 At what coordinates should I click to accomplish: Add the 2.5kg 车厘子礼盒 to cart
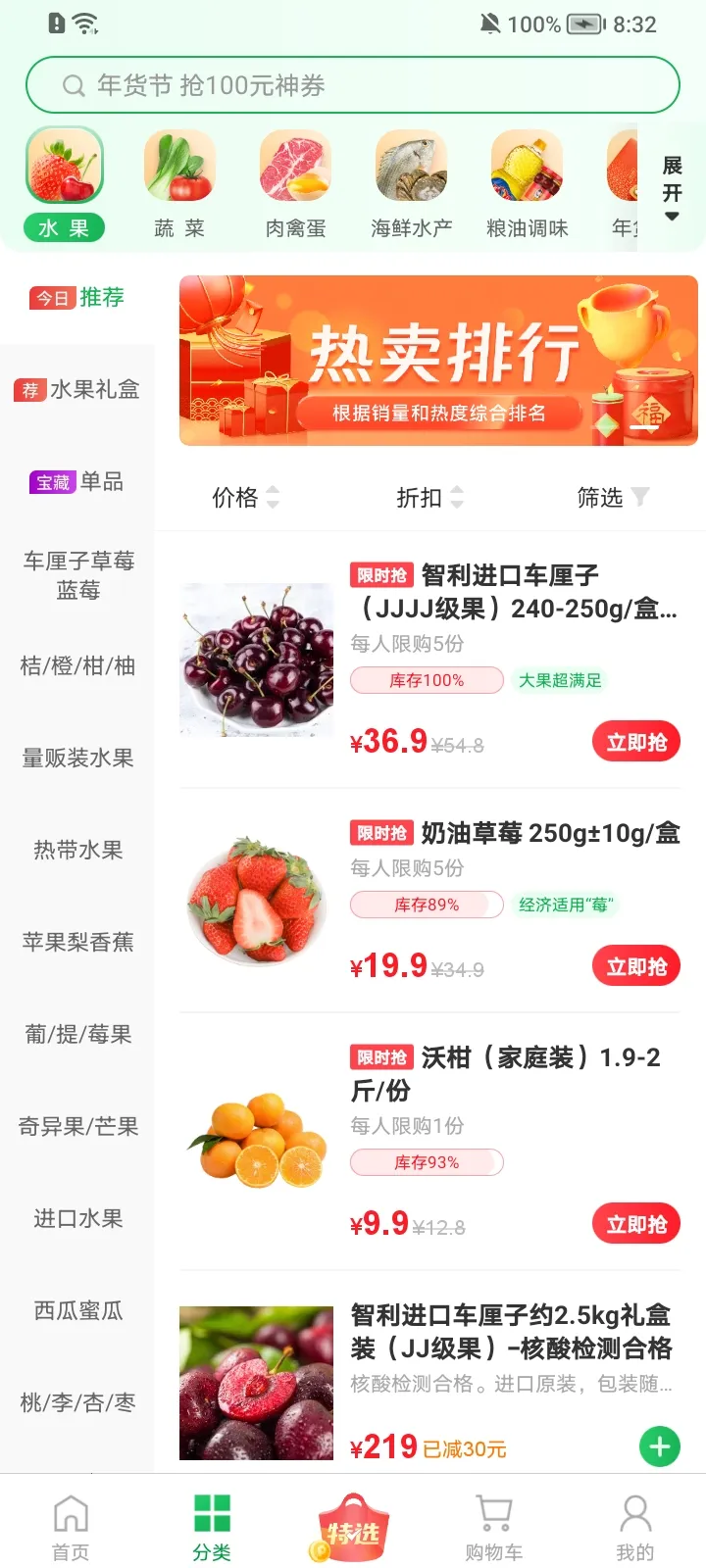pos(659,1446)
